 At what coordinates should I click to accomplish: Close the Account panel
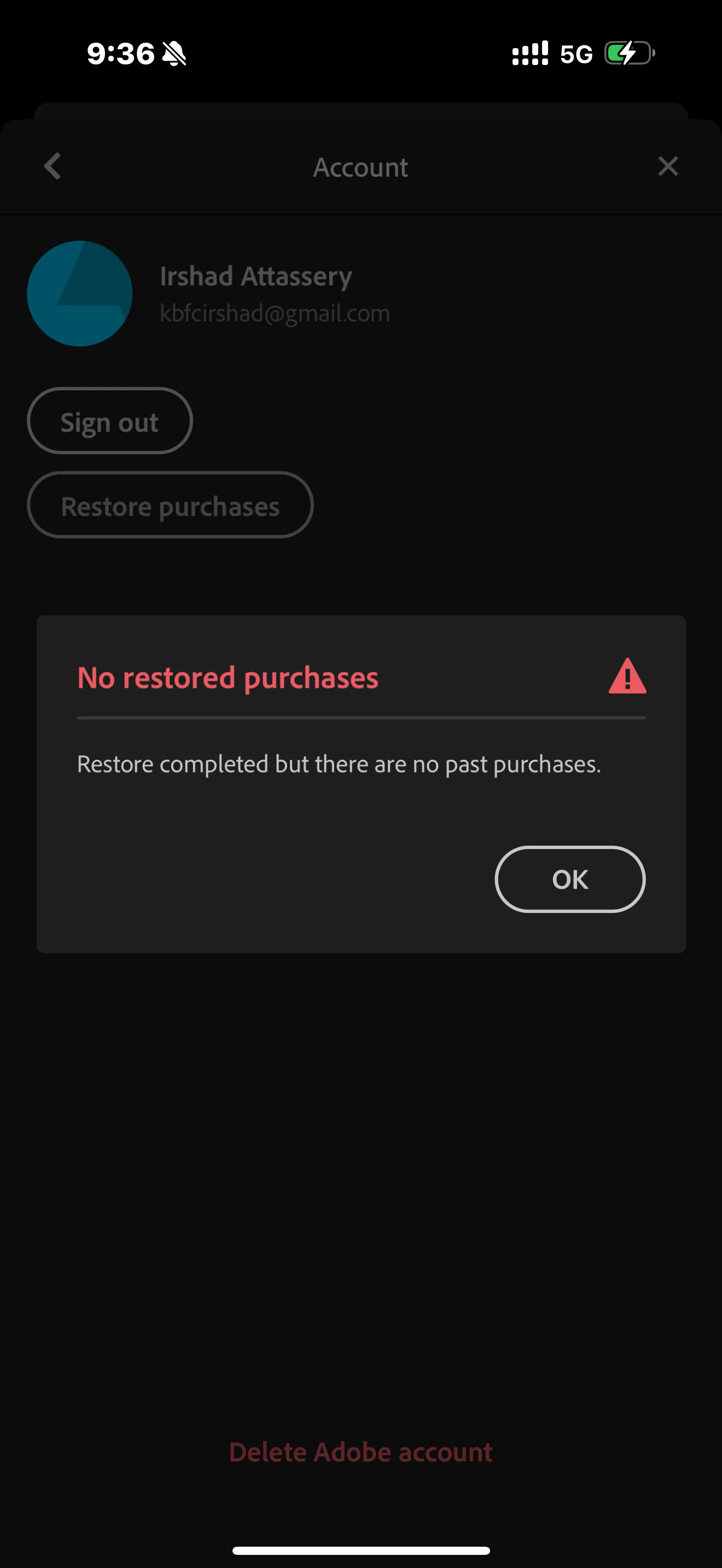668,166
